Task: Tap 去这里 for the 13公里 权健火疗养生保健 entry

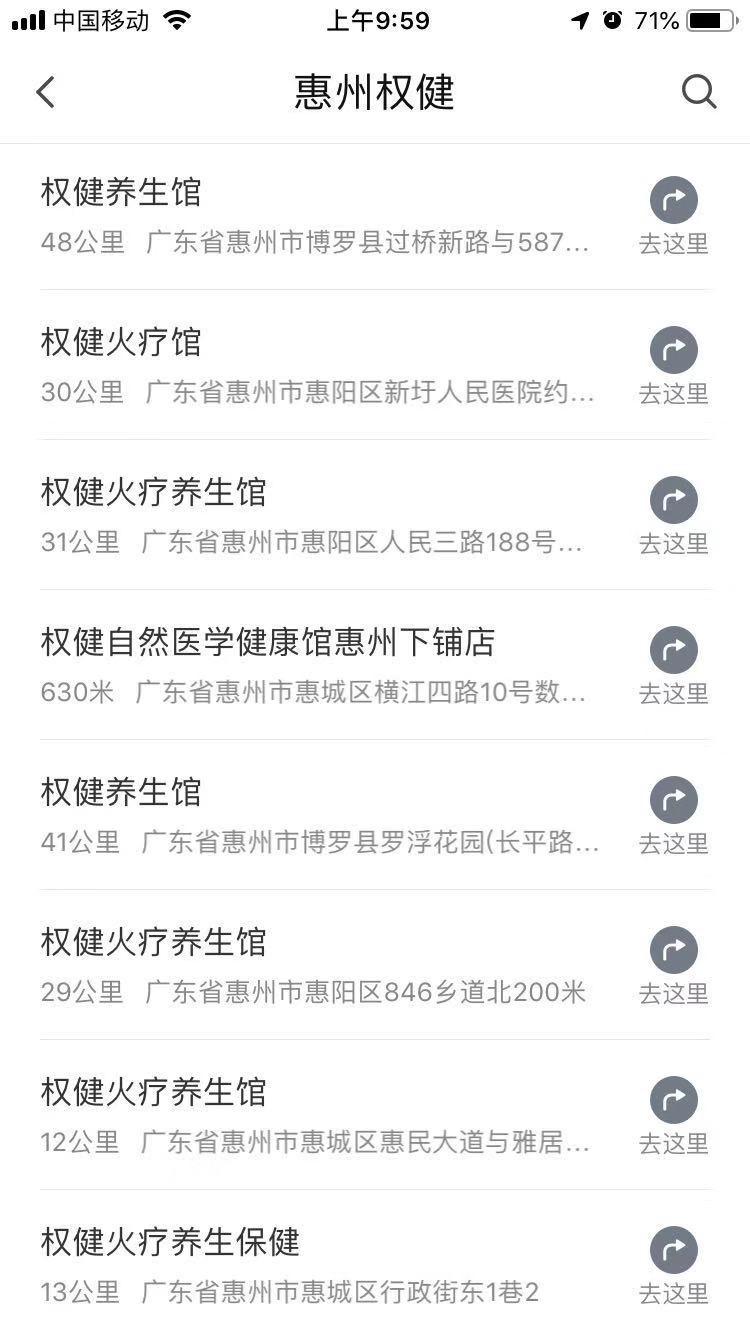Action: coord(673,1294)
